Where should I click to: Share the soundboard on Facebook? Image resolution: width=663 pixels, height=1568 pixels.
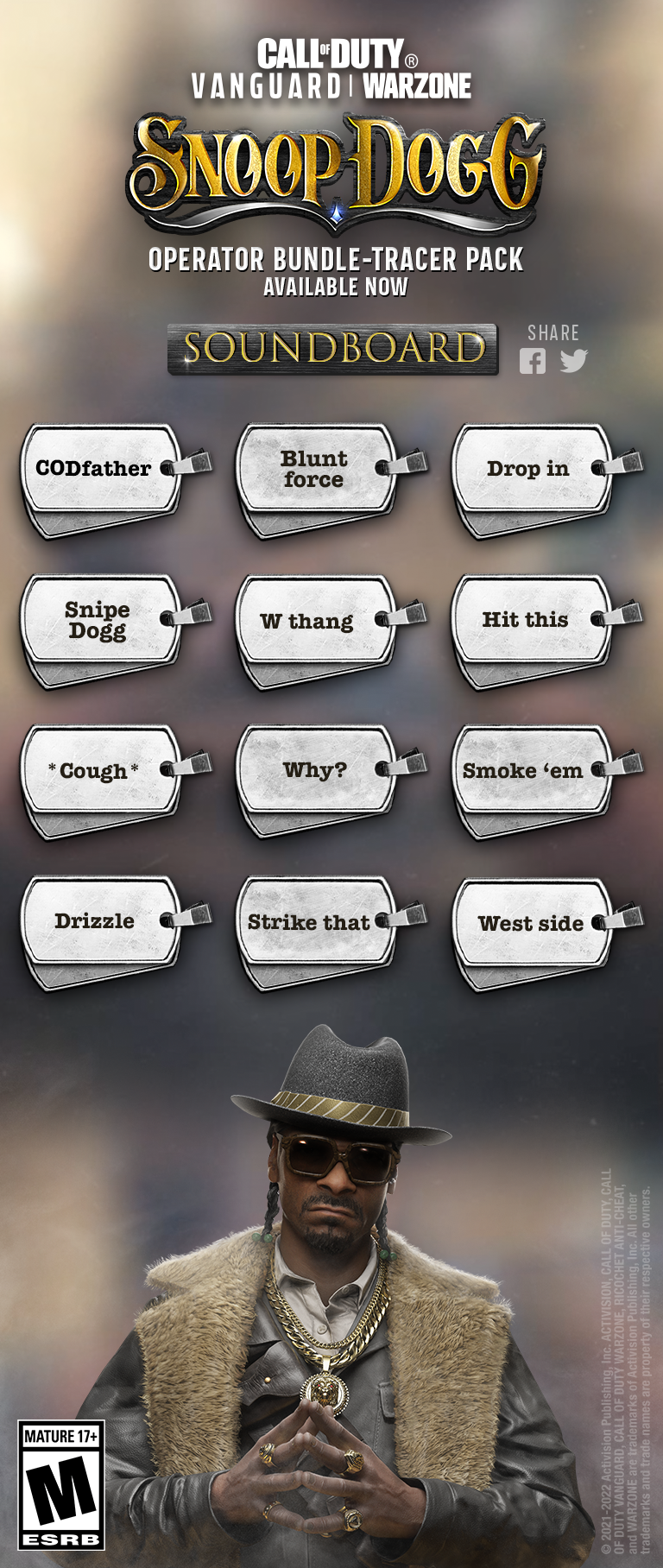[x=533, y=361]
